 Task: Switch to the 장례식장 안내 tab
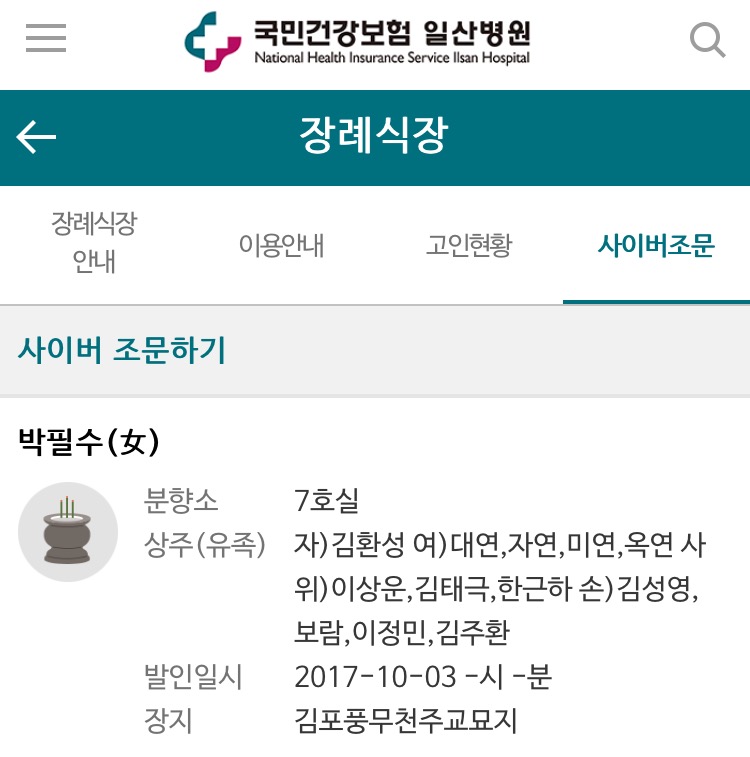coord(94,242)
